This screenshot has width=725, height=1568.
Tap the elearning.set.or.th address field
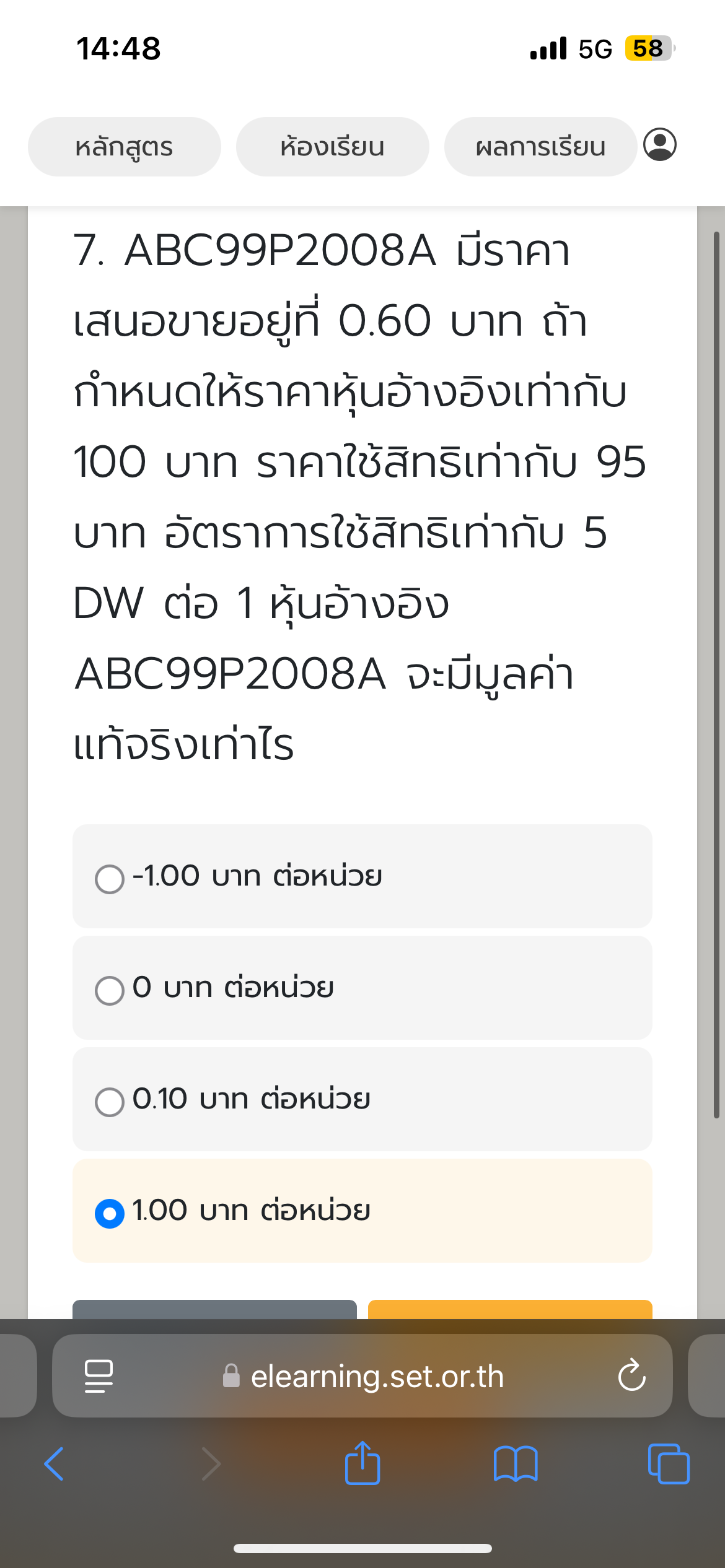[362, 1376]
